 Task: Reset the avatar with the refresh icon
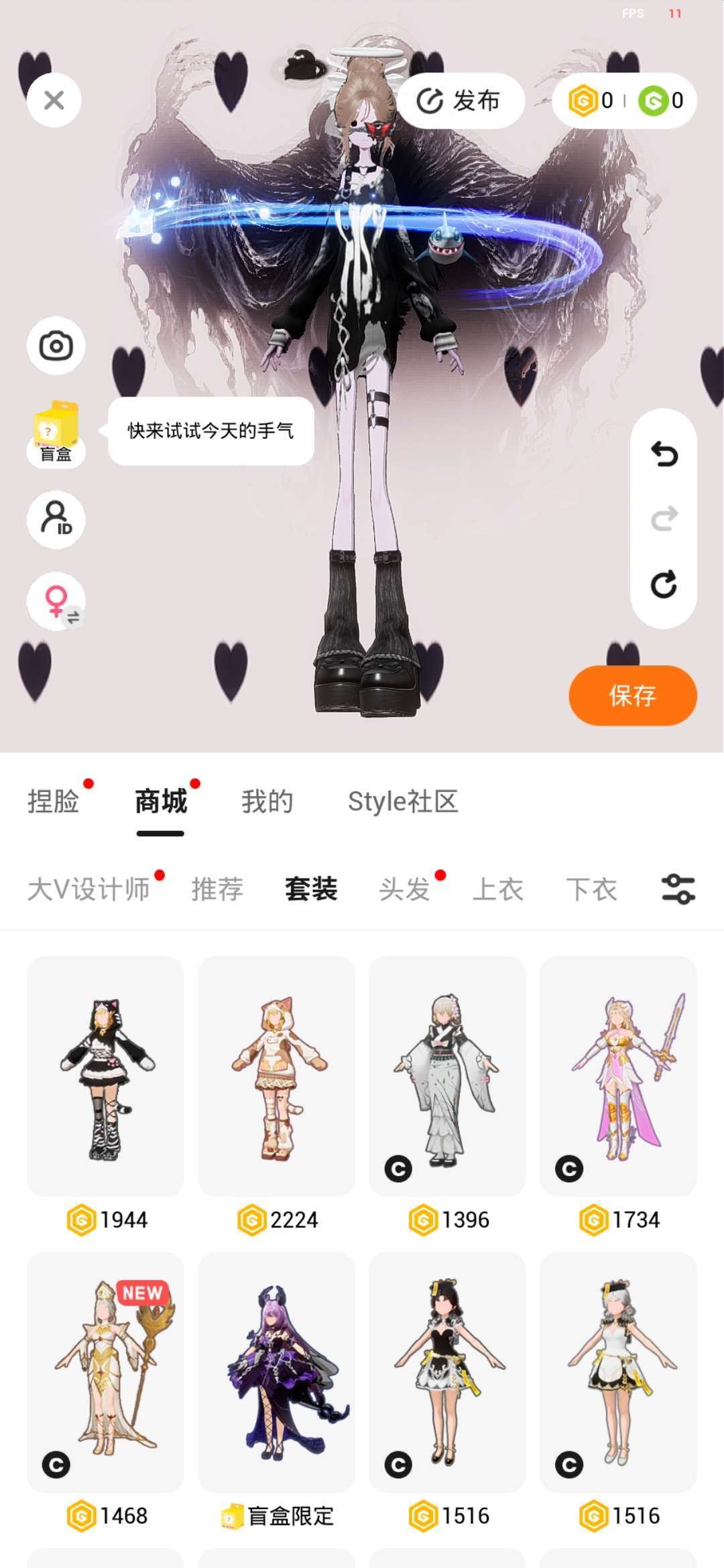(x=664, y=584)
